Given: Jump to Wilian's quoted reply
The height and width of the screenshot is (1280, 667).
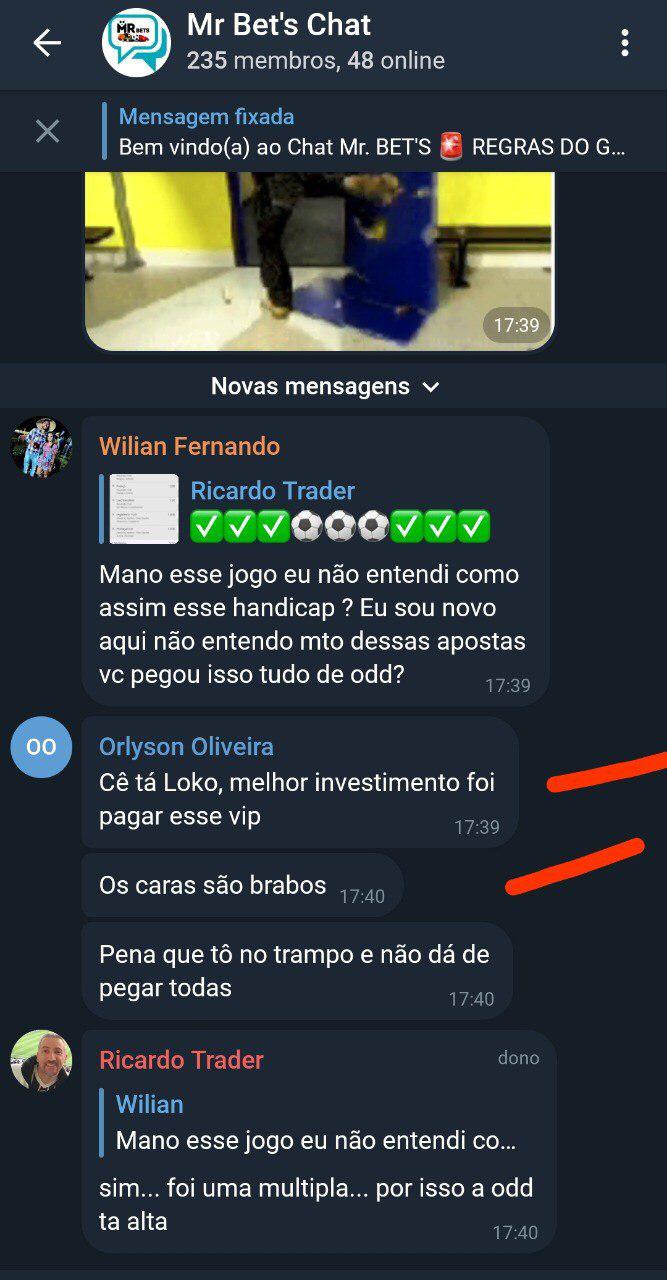Looking at the screenshot, I should click(x=316, y=1123).
